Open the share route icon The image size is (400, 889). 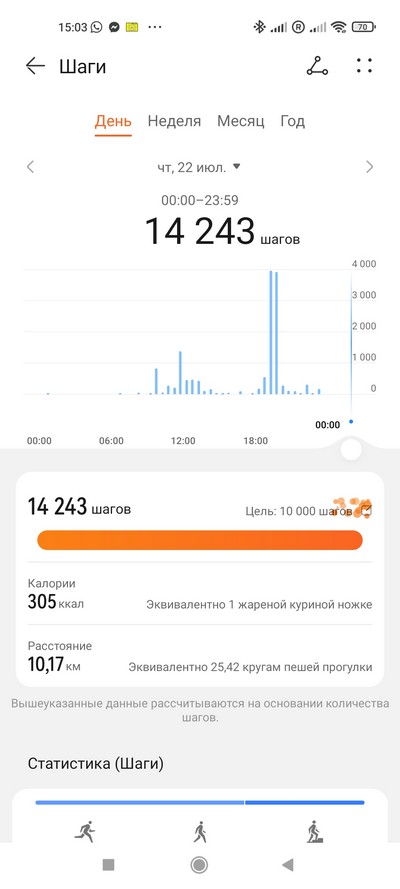[x=317, y=66]
